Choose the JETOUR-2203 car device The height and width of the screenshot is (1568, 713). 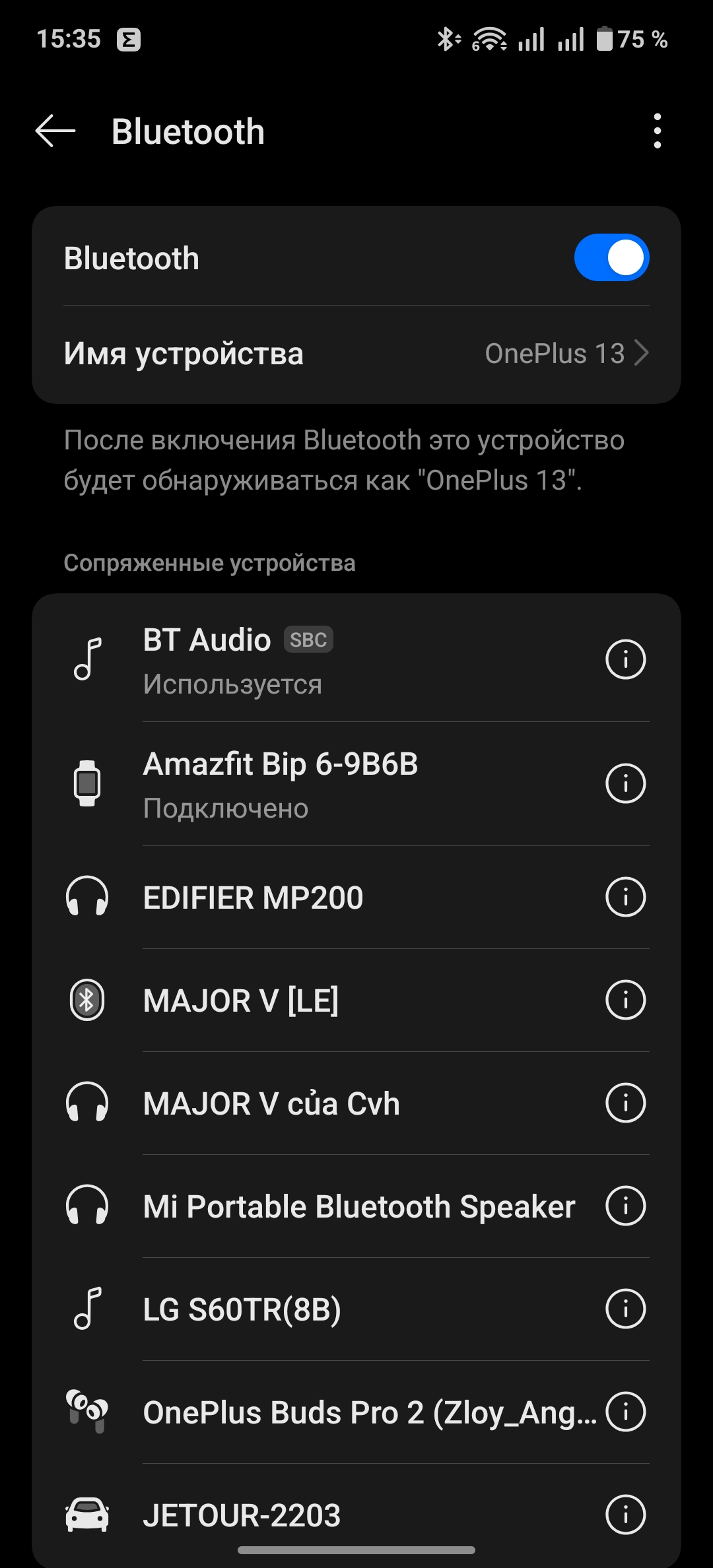pos(330,1515)
